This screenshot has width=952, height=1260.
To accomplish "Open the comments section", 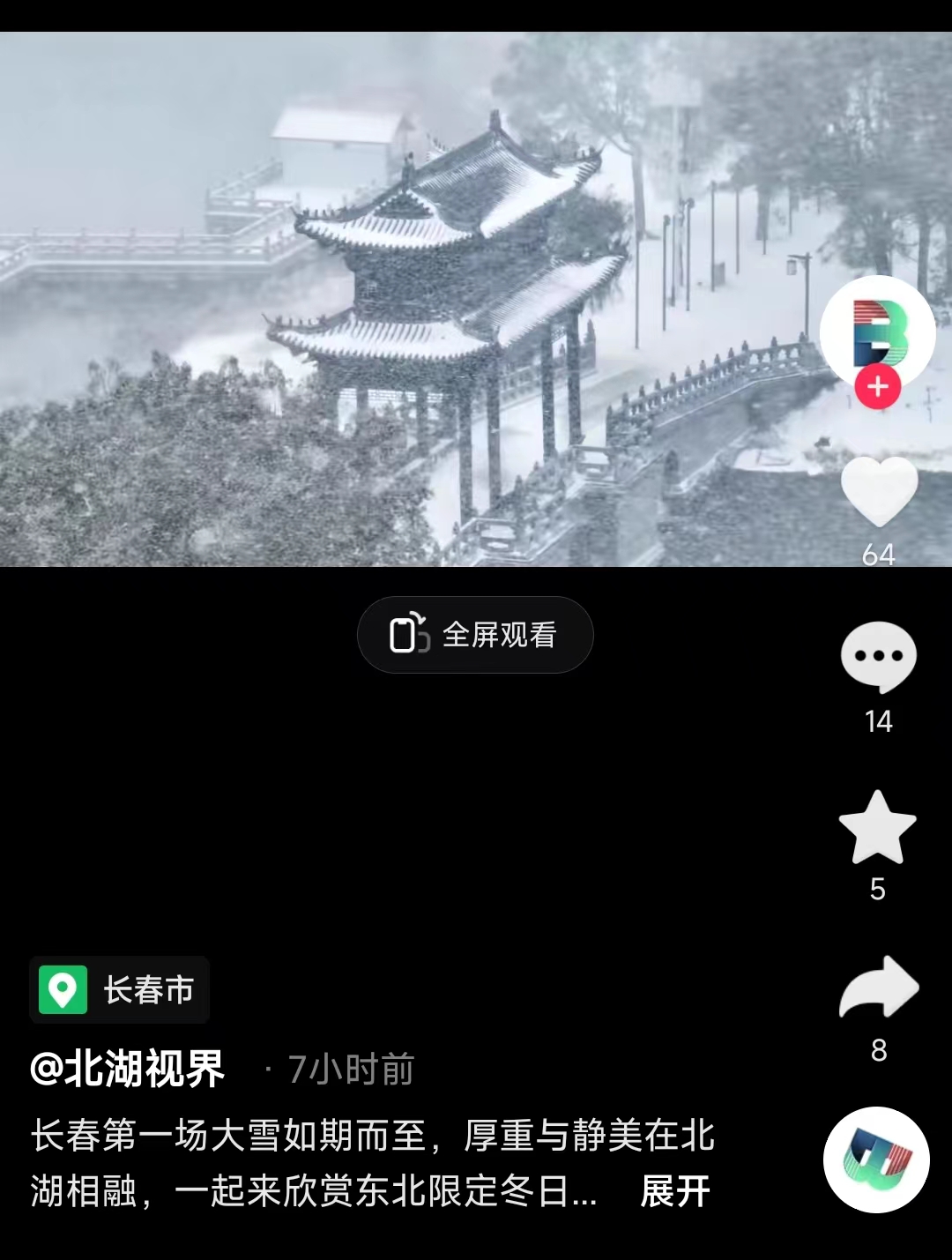I will click(x=879, y=657).
